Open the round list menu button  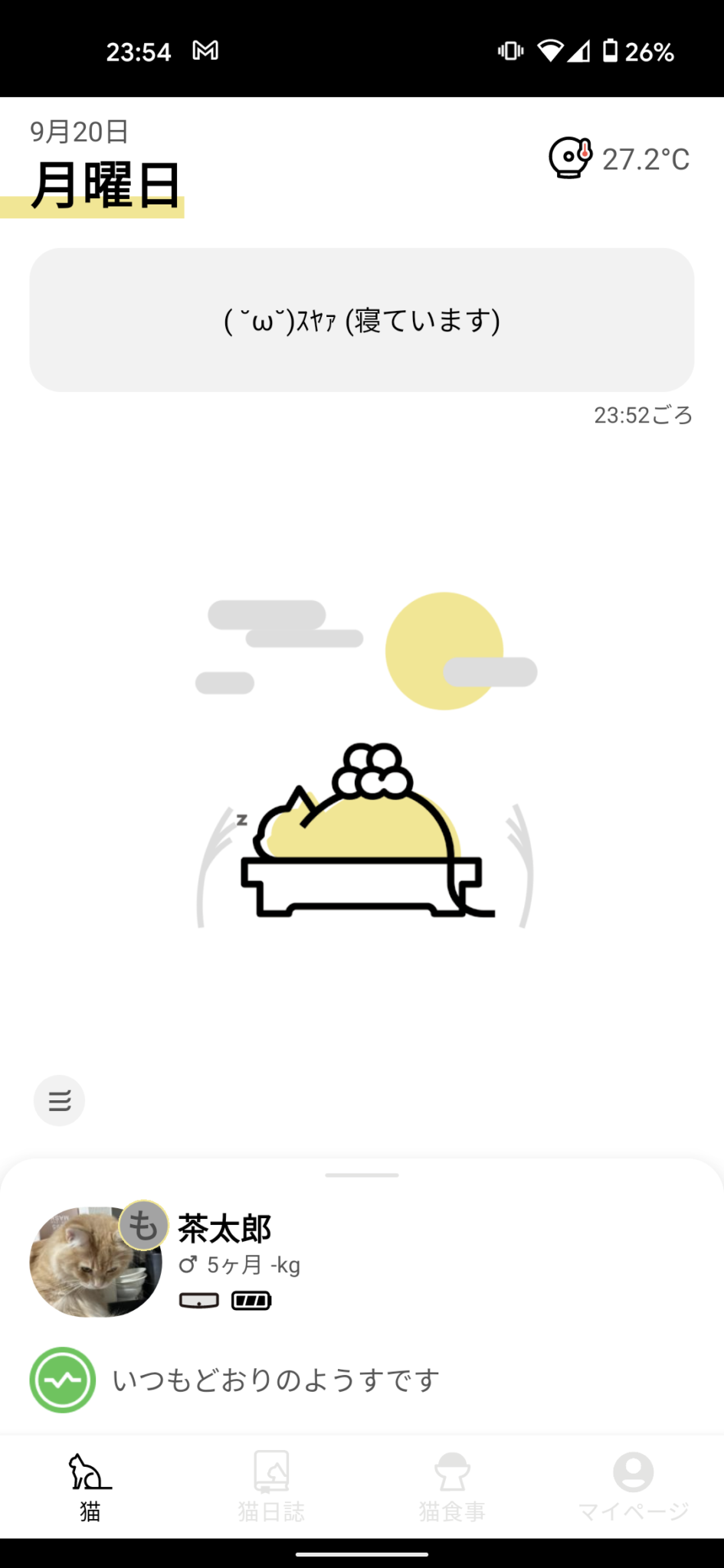coord(59,1100)
